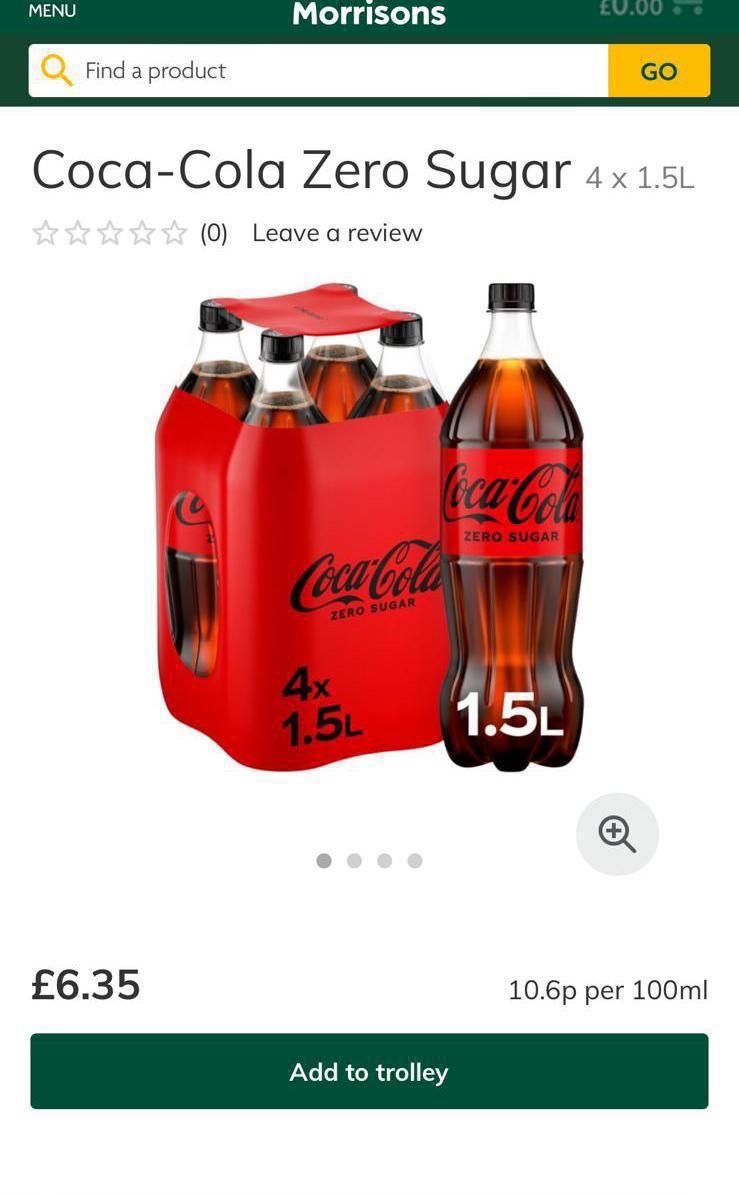Open the Coca-Cola Zero Sugar product photo
Screen dimensions: 739x1196
(x=370, y=530)
